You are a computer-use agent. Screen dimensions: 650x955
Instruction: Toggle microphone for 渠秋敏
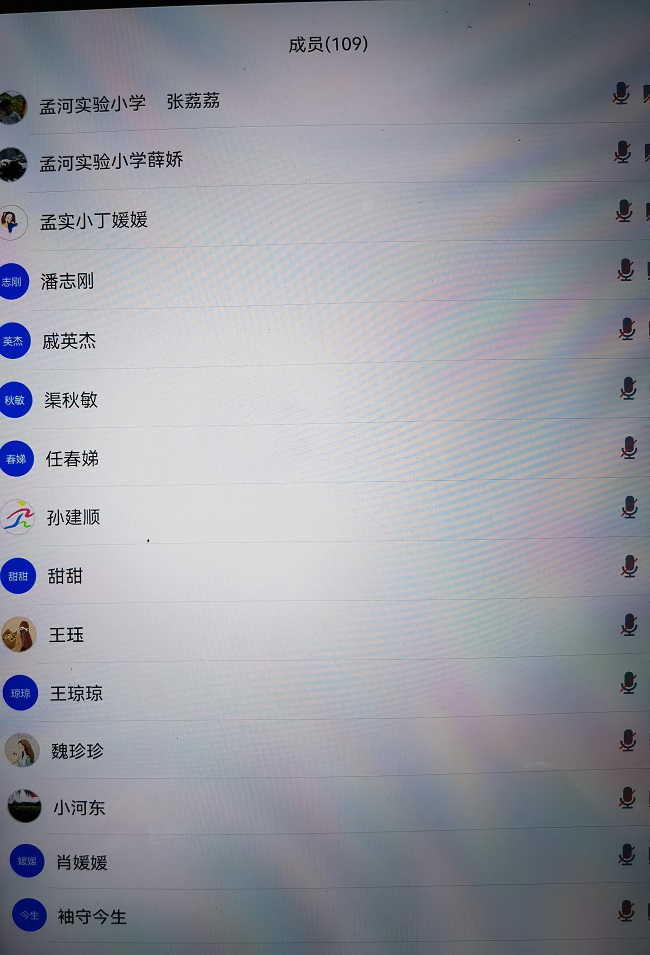(628, 388)
